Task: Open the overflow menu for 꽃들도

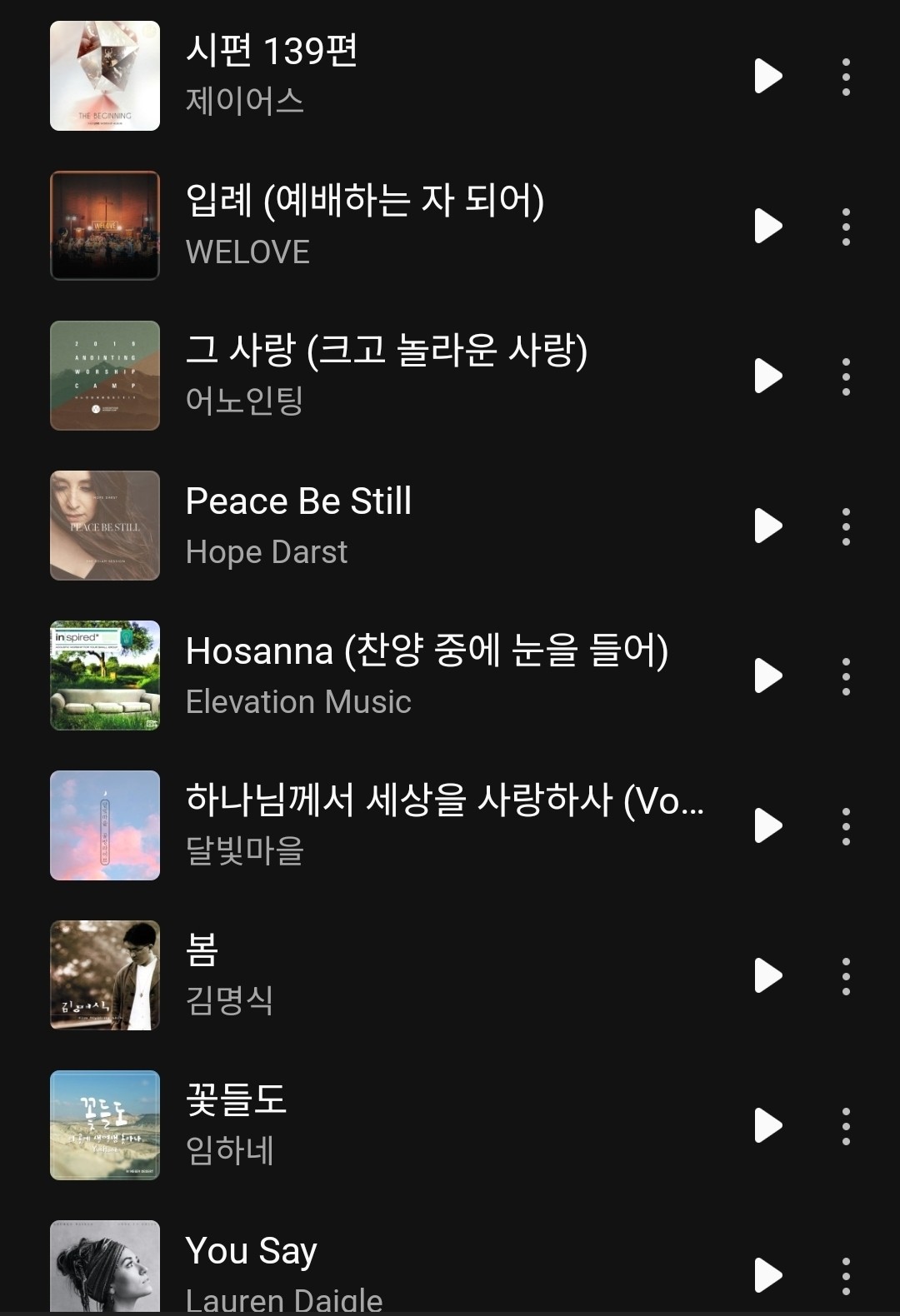Action: pos(846,1126)
